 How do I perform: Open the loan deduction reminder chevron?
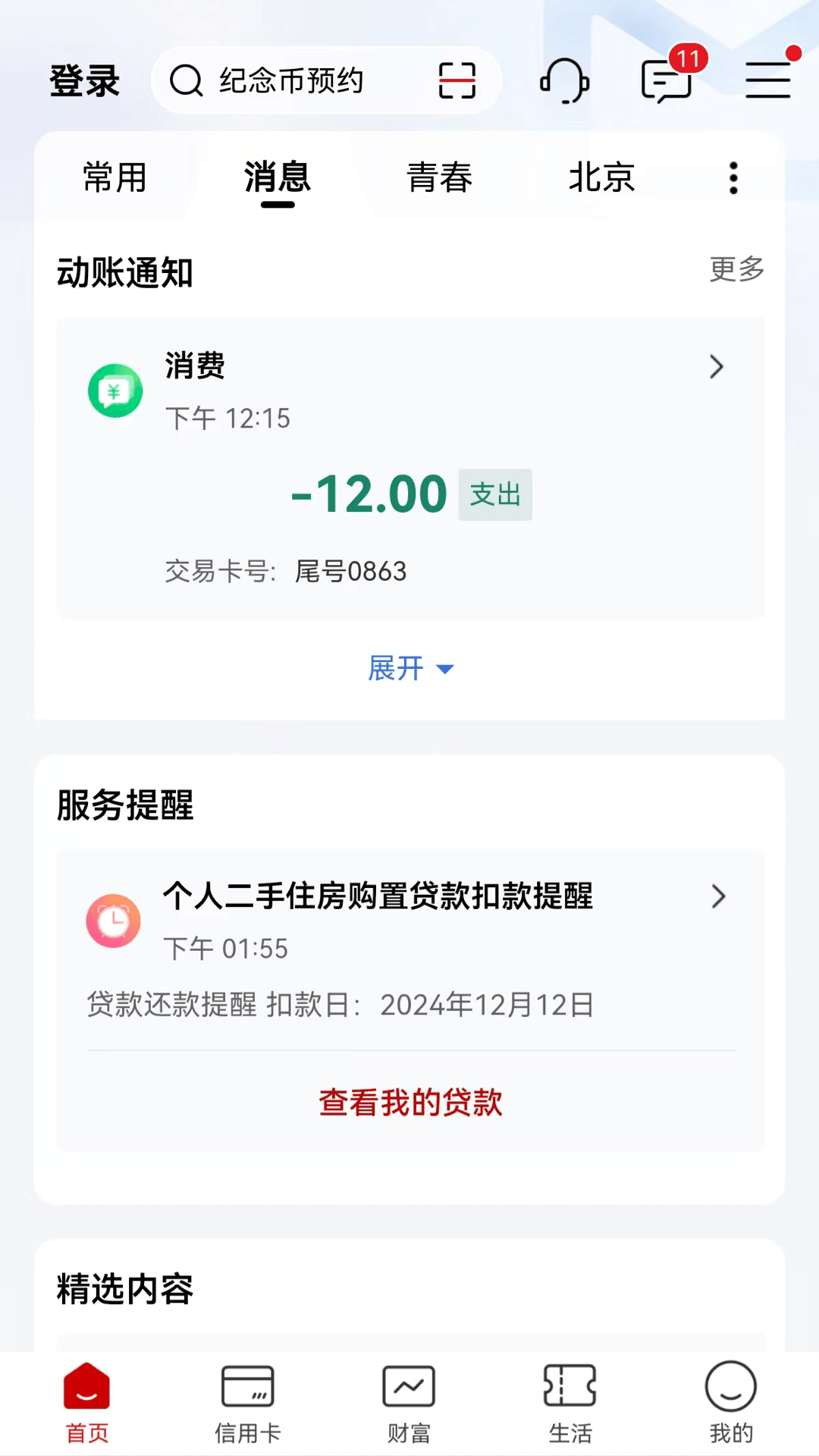[717, 897]
